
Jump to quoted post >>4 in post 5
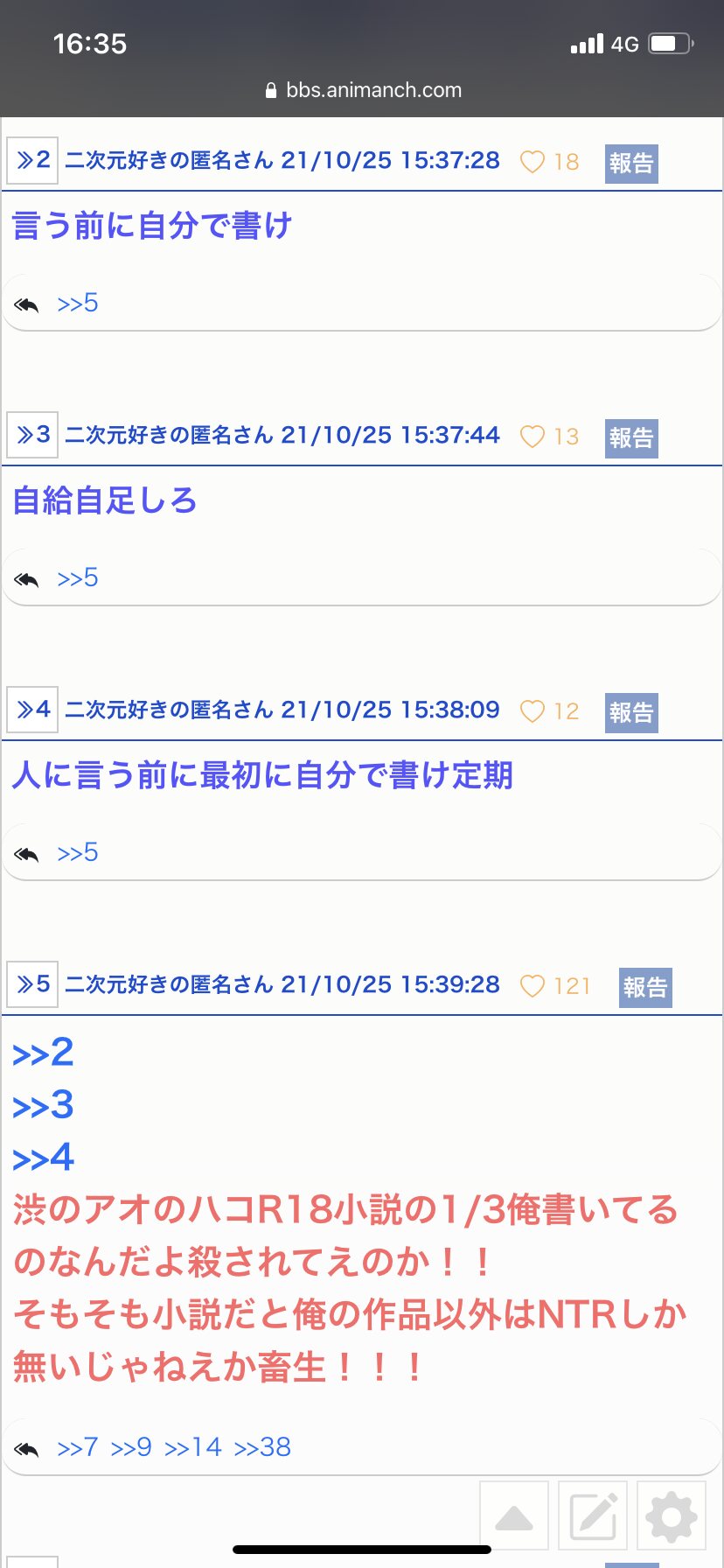(x=43, y=1158)
